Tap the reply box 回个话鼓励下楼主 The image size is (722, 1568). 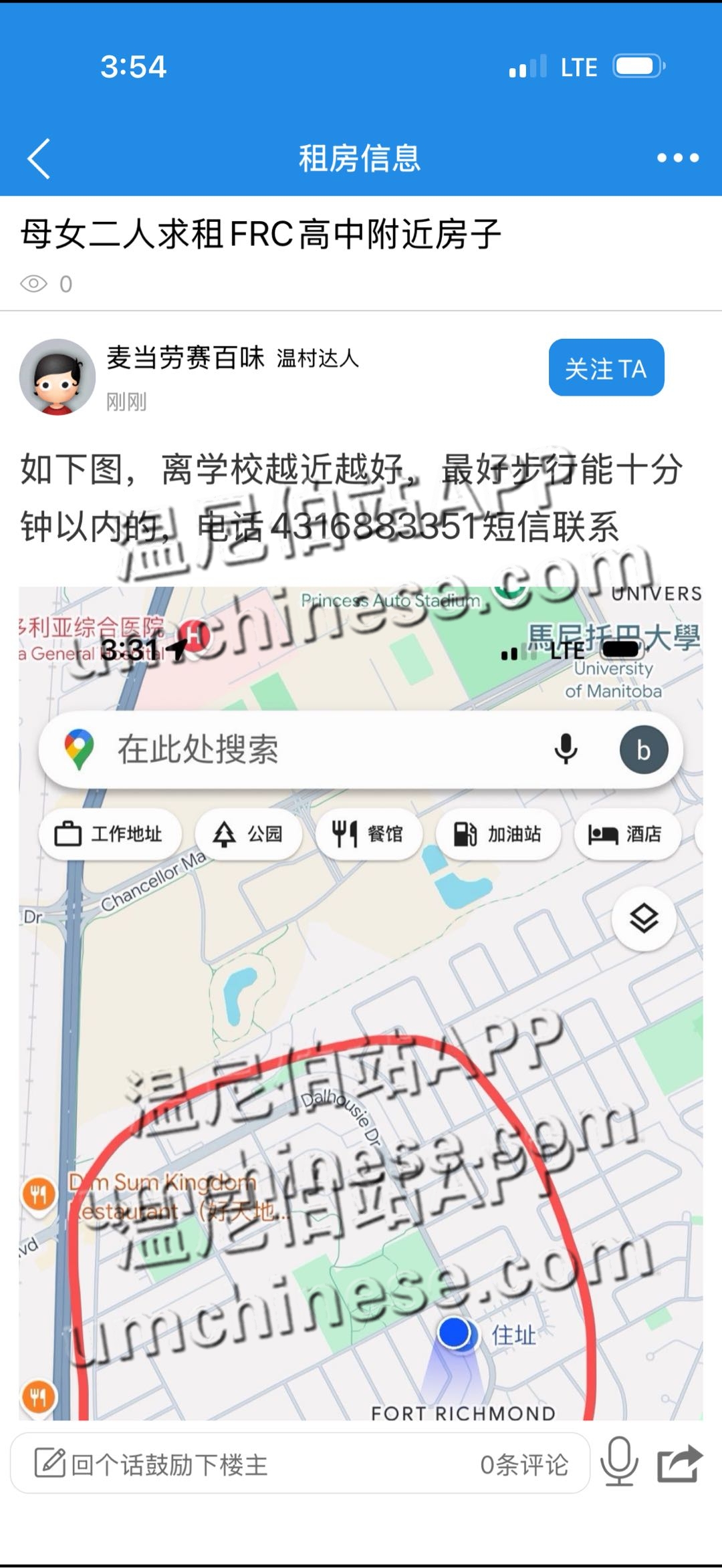[267, 1465]
